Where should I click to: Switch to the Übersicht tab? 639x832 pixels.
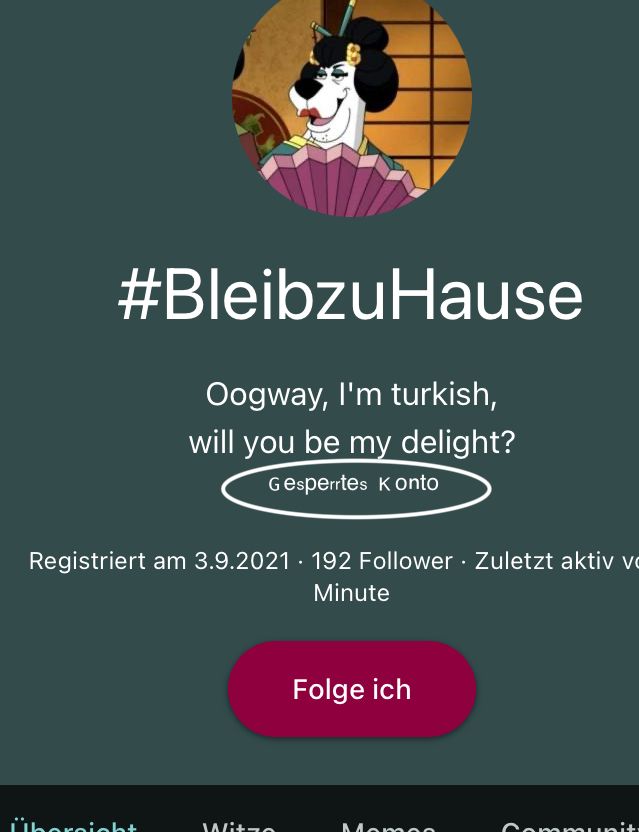pos(72,823)
